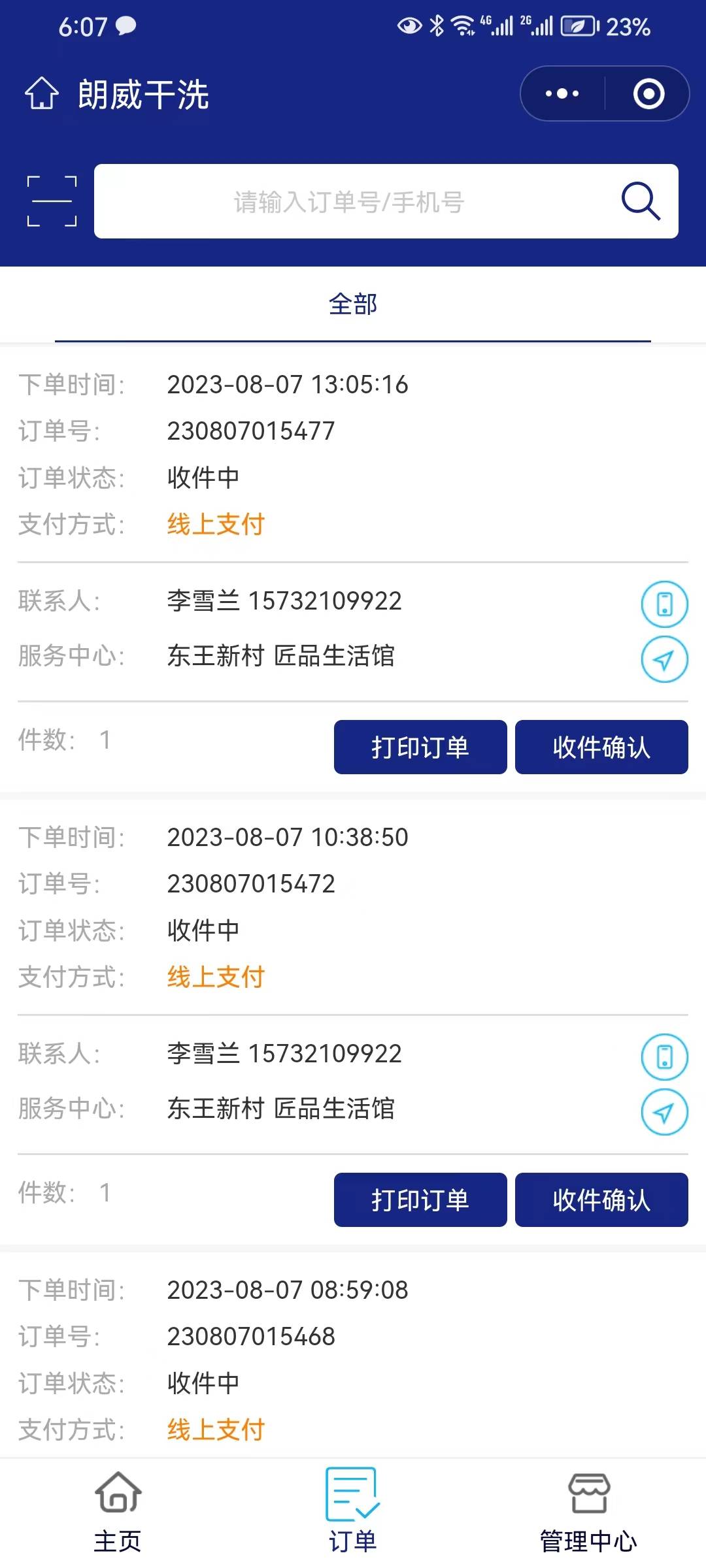Focus the order number/phone search field
The image size is (706, 1568).
tap(349, 201)
